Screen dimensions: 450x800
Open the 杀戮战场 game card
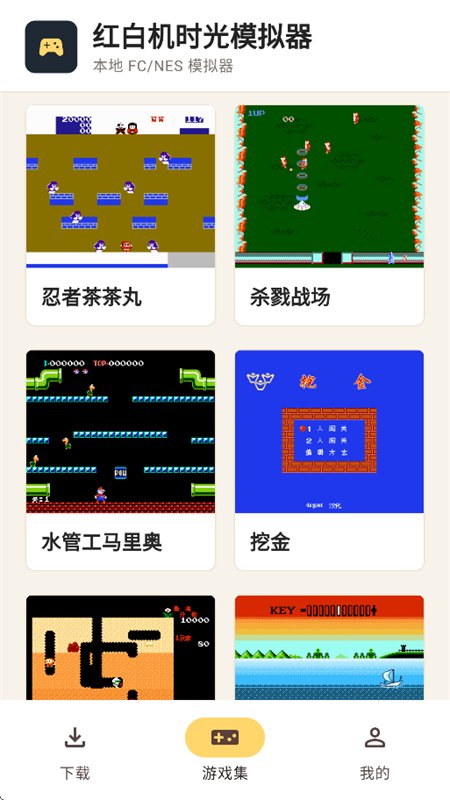pos(329,215)
